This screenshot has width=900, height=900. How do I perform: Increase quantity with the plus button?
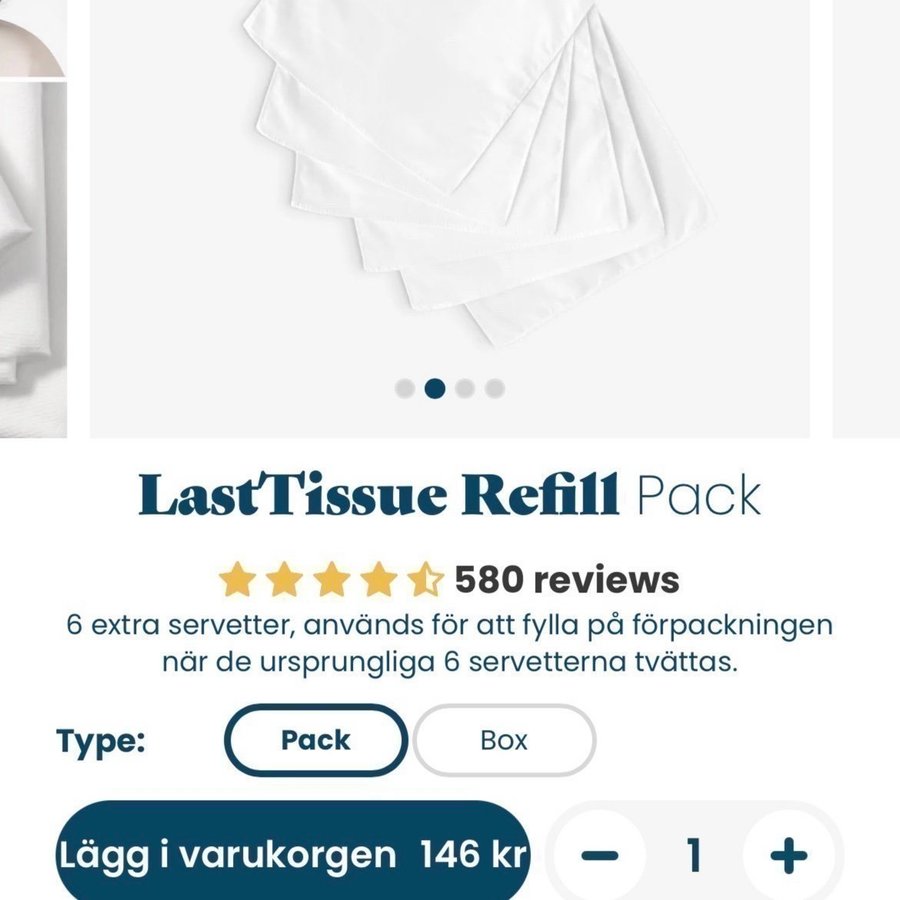[x=788, y=856]
